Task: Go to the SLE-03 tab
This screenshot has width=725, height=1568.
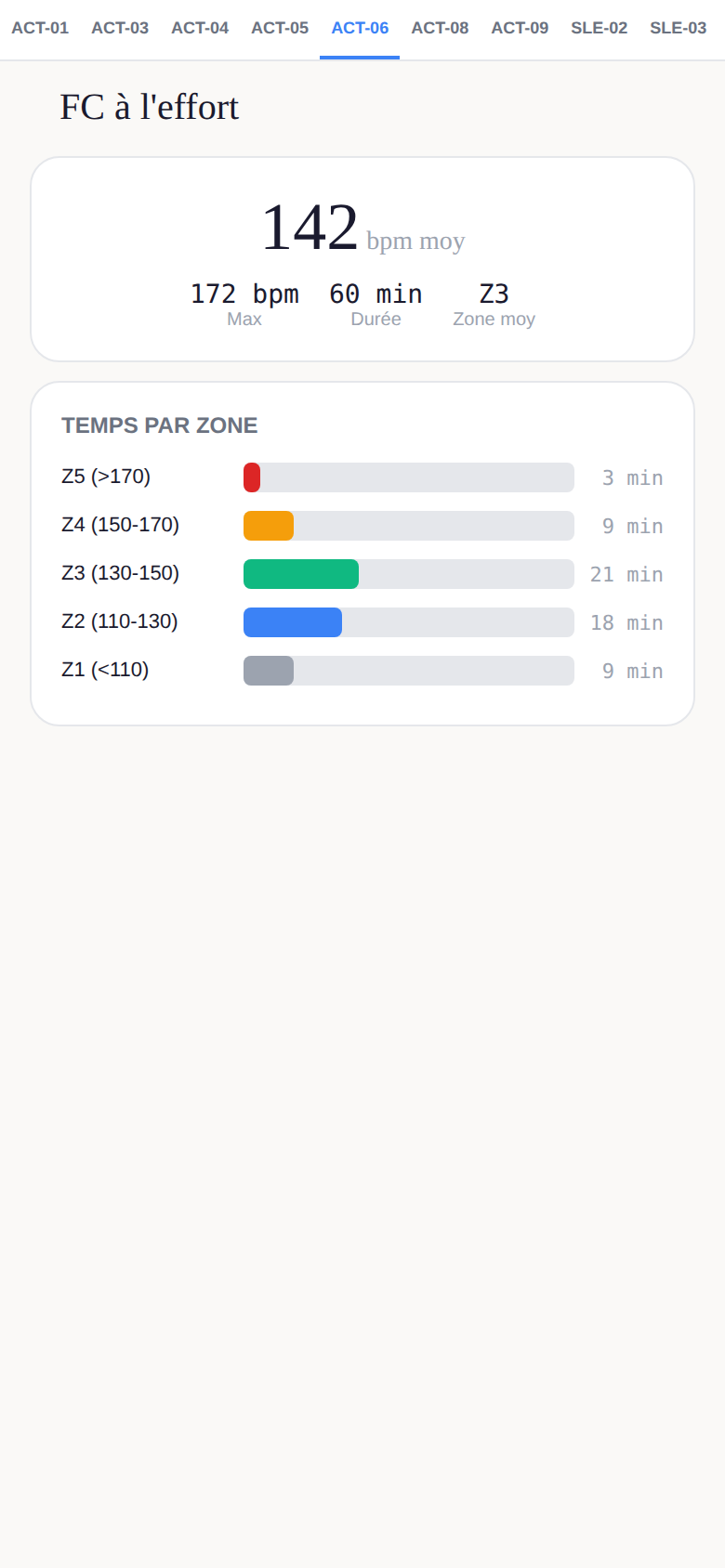Action: (678, 29)
